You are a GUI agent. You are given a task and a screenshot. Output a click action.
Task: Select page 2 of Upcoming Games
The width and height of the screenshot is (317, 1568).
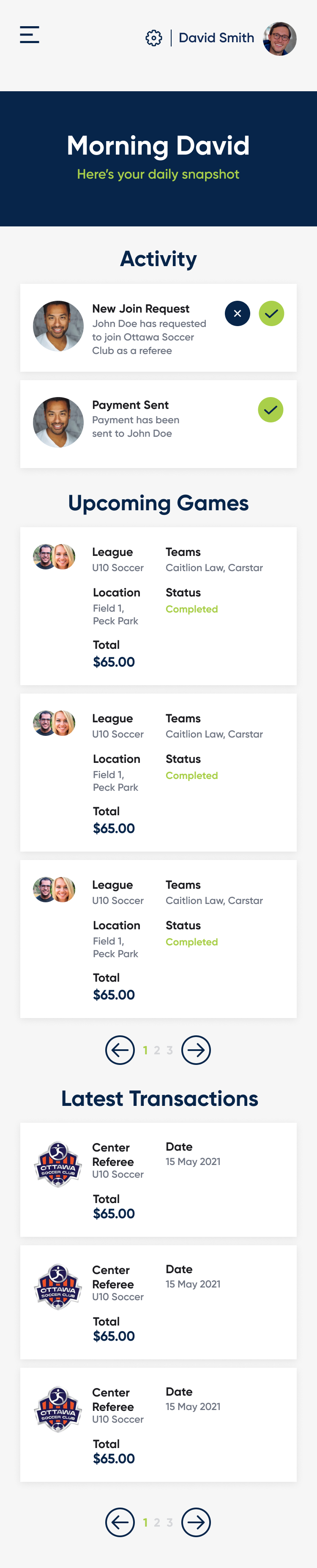[x=157, y=1050]
